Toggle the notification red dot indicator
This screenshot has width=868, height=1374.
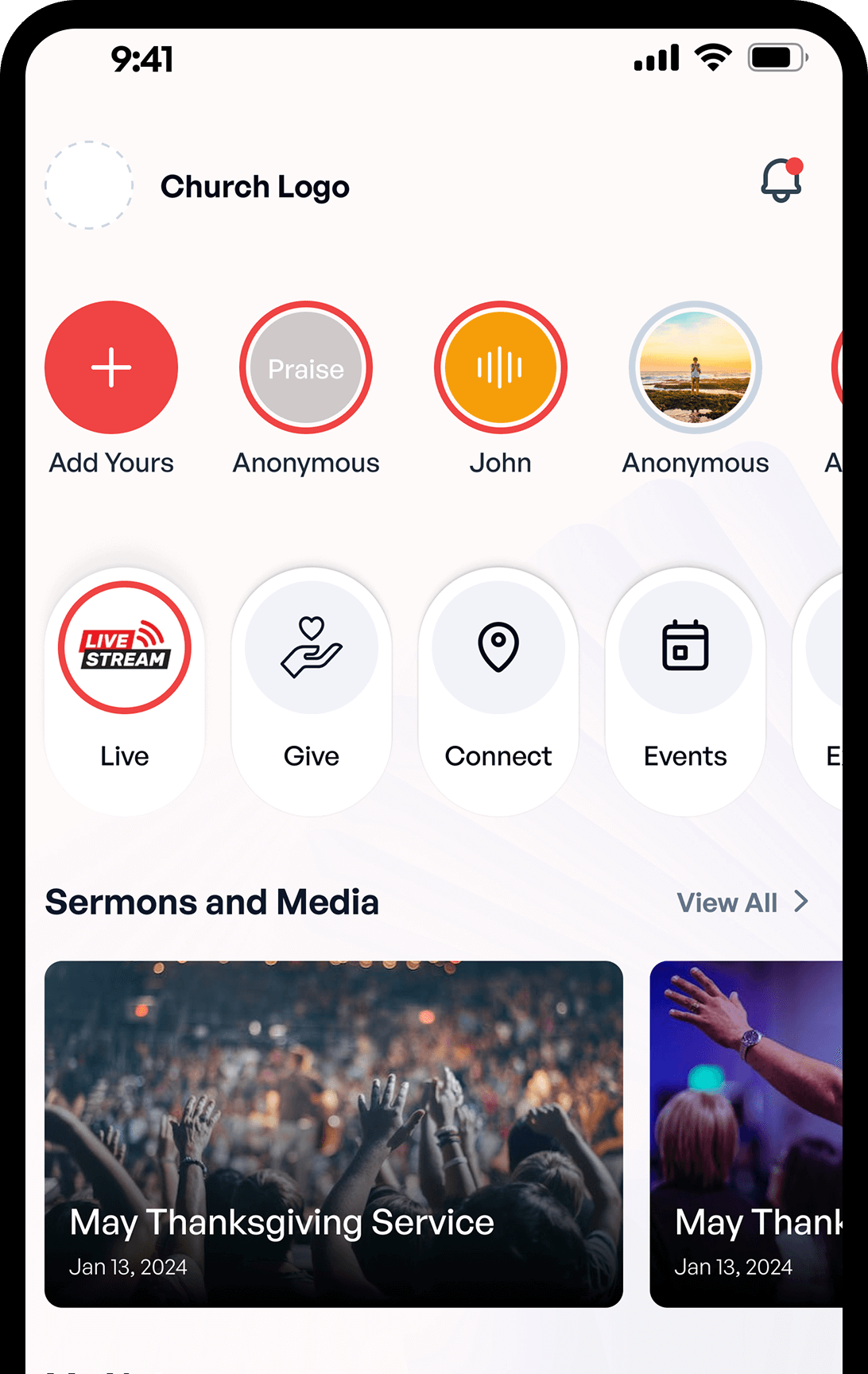pos(795,165)
